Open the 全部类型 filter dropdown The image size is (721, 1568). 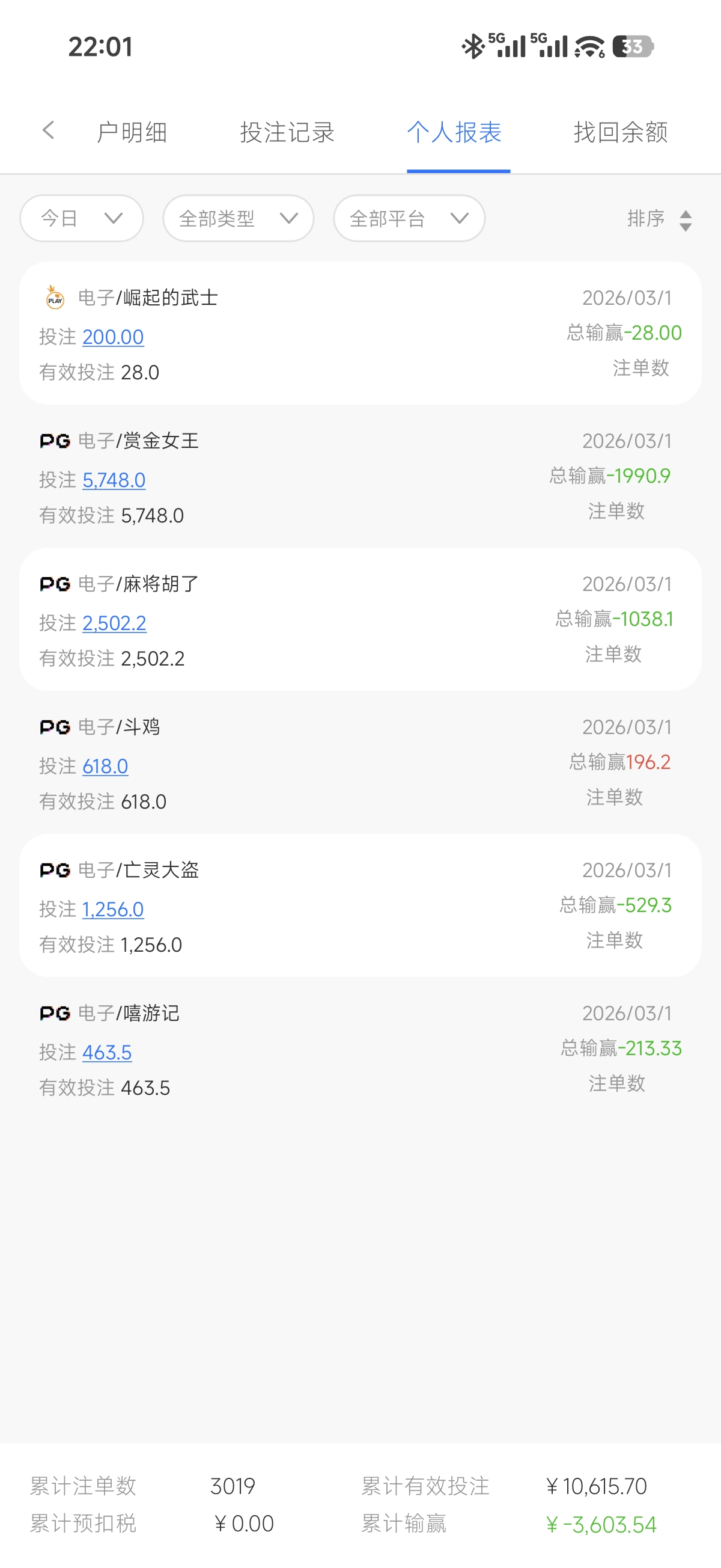[x=238, y=218]
